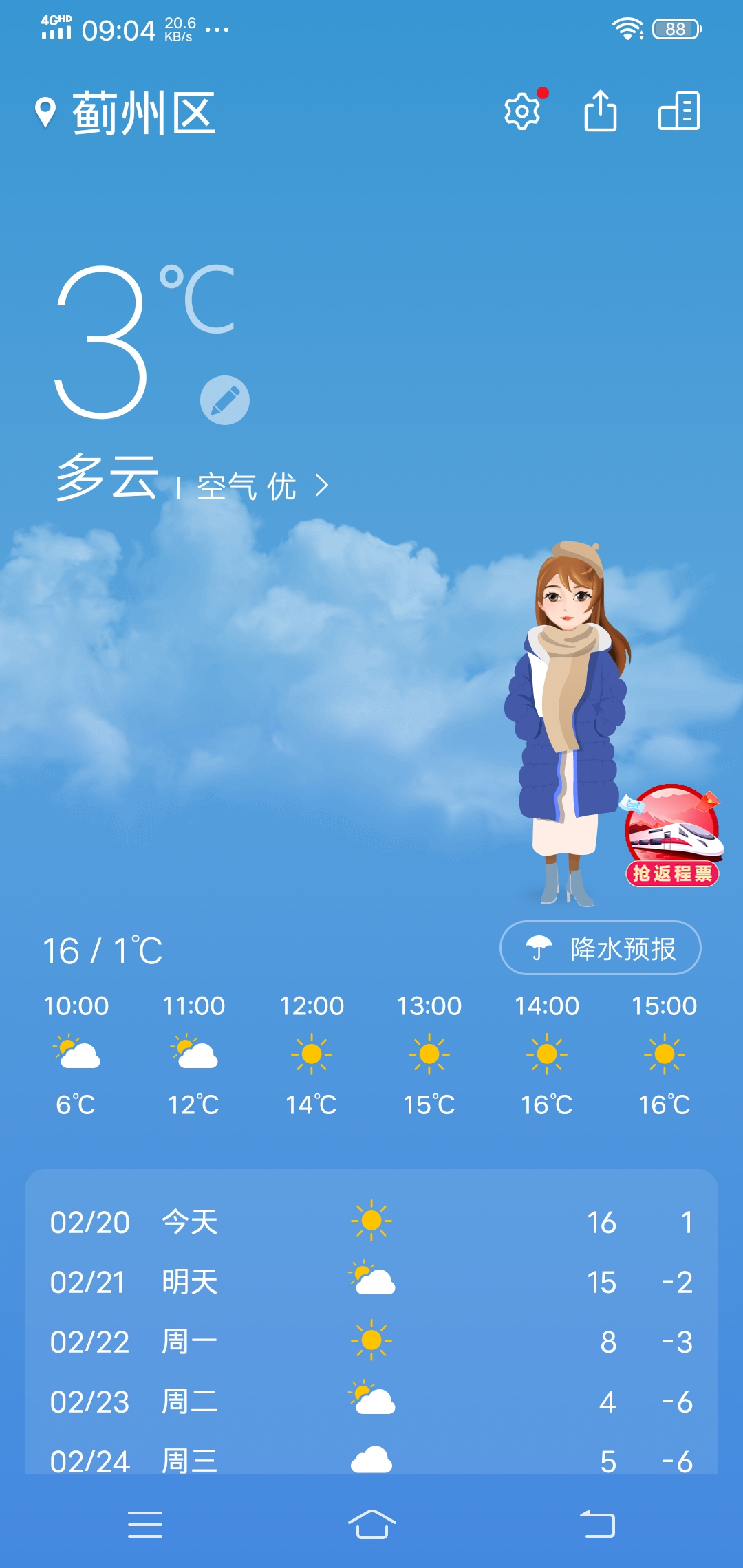Tap the 抢返程票 train ticket badge
Image resolution: width=743 pixels, height=1568 pixels.
[x=671, y=836]
